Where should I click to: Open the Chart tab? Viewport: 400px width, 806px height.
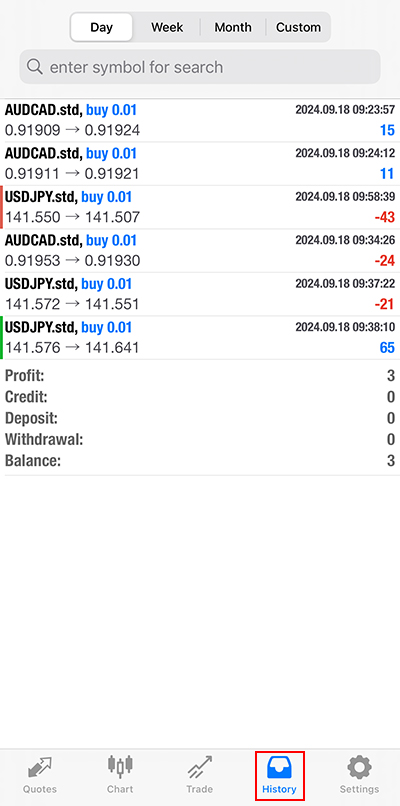pos(120,775)
